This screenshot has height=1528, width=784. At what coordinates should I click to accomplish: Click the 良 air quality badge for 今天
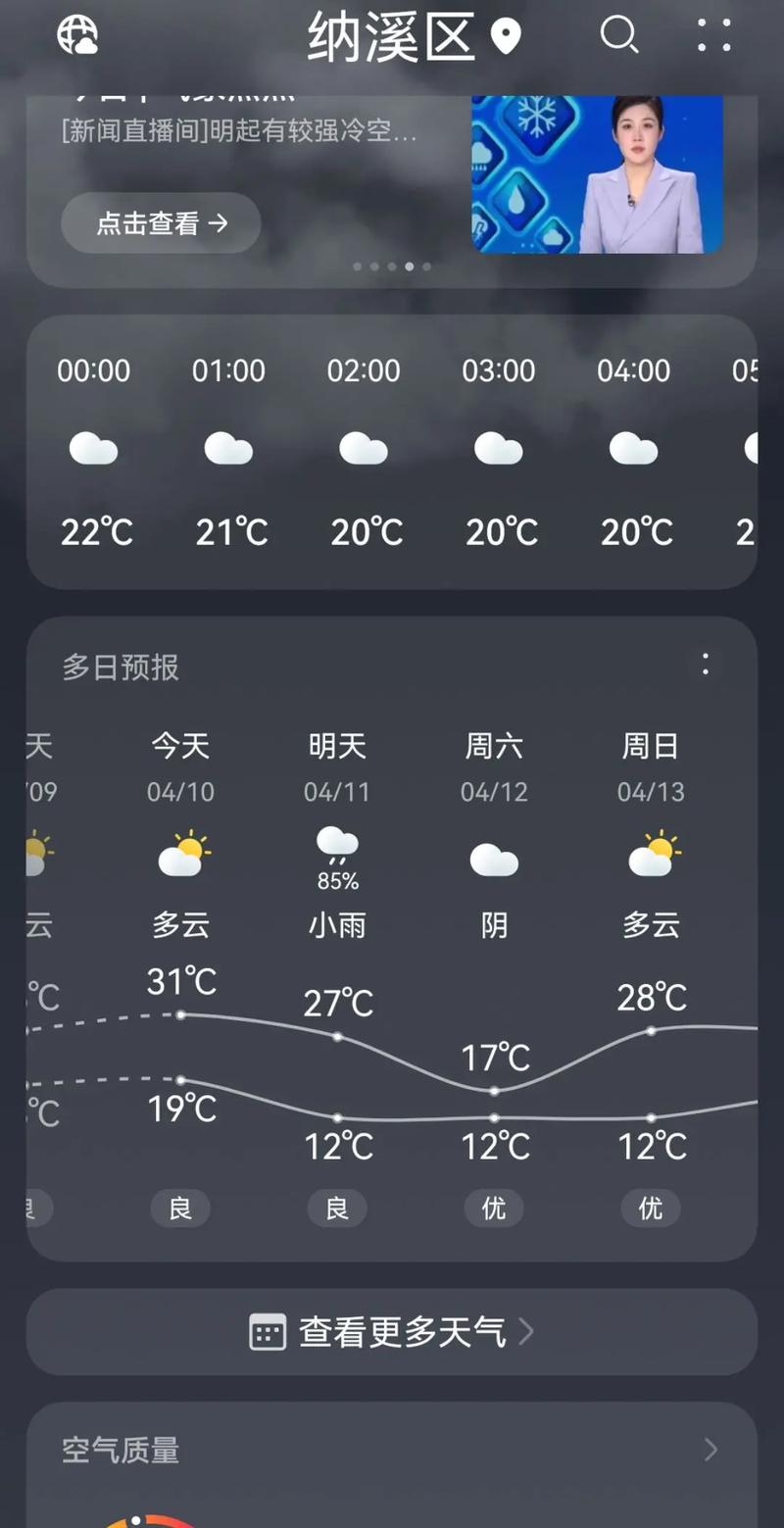pos(179,1208)
